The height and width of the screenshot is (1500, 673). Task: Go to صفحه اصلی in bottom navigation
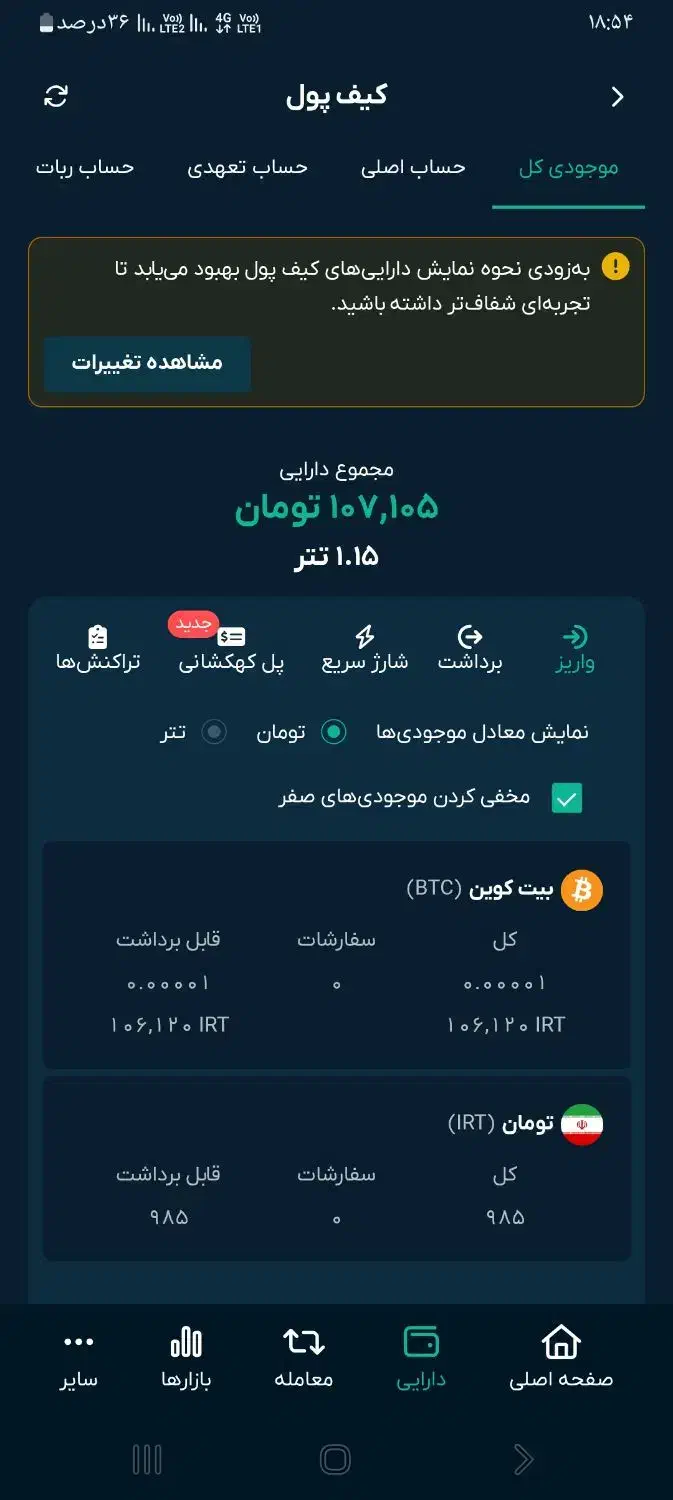click(561, 1358)
